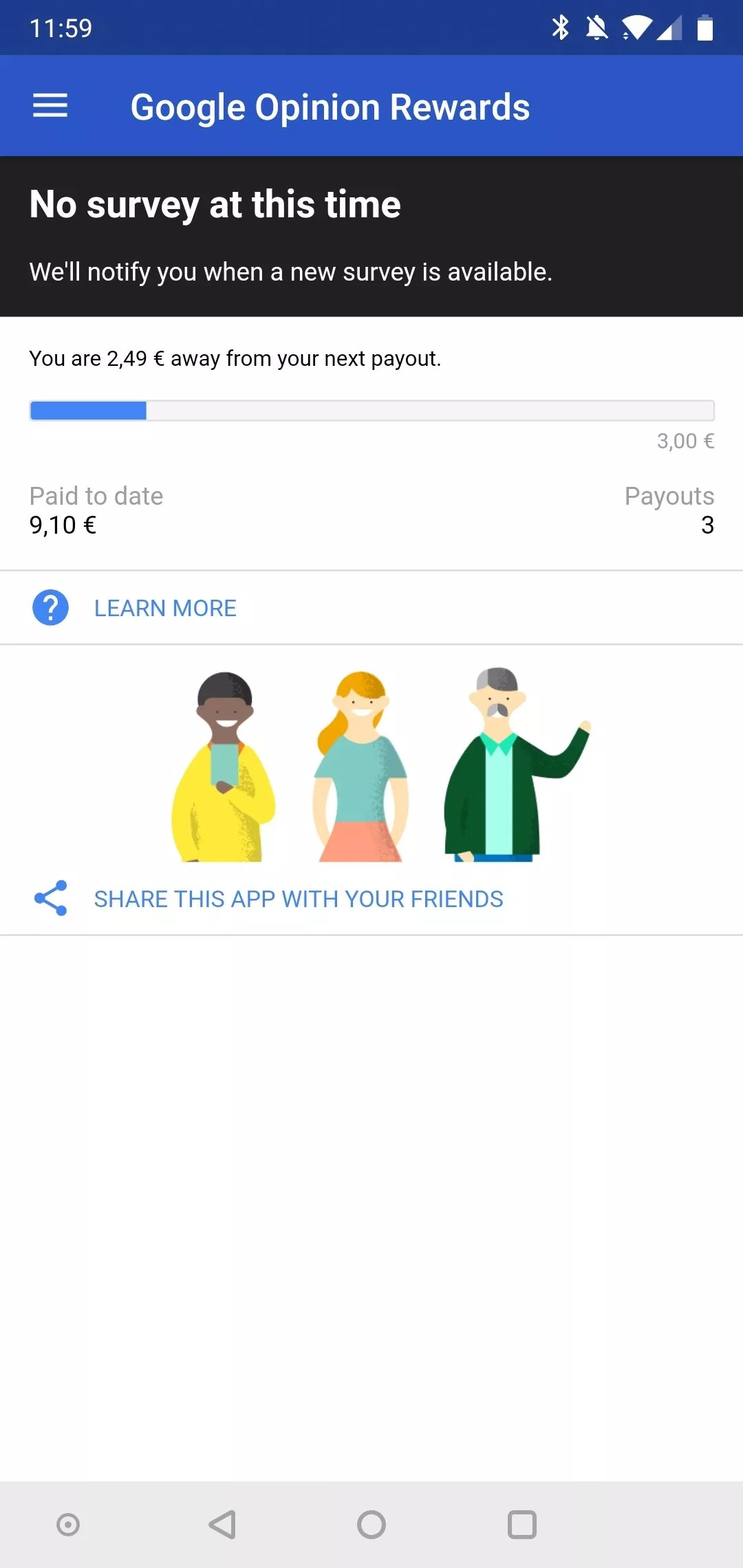Screen dimensions: 743x1568
Task: Tap the cellular signal icon
Action: point(669,27)
